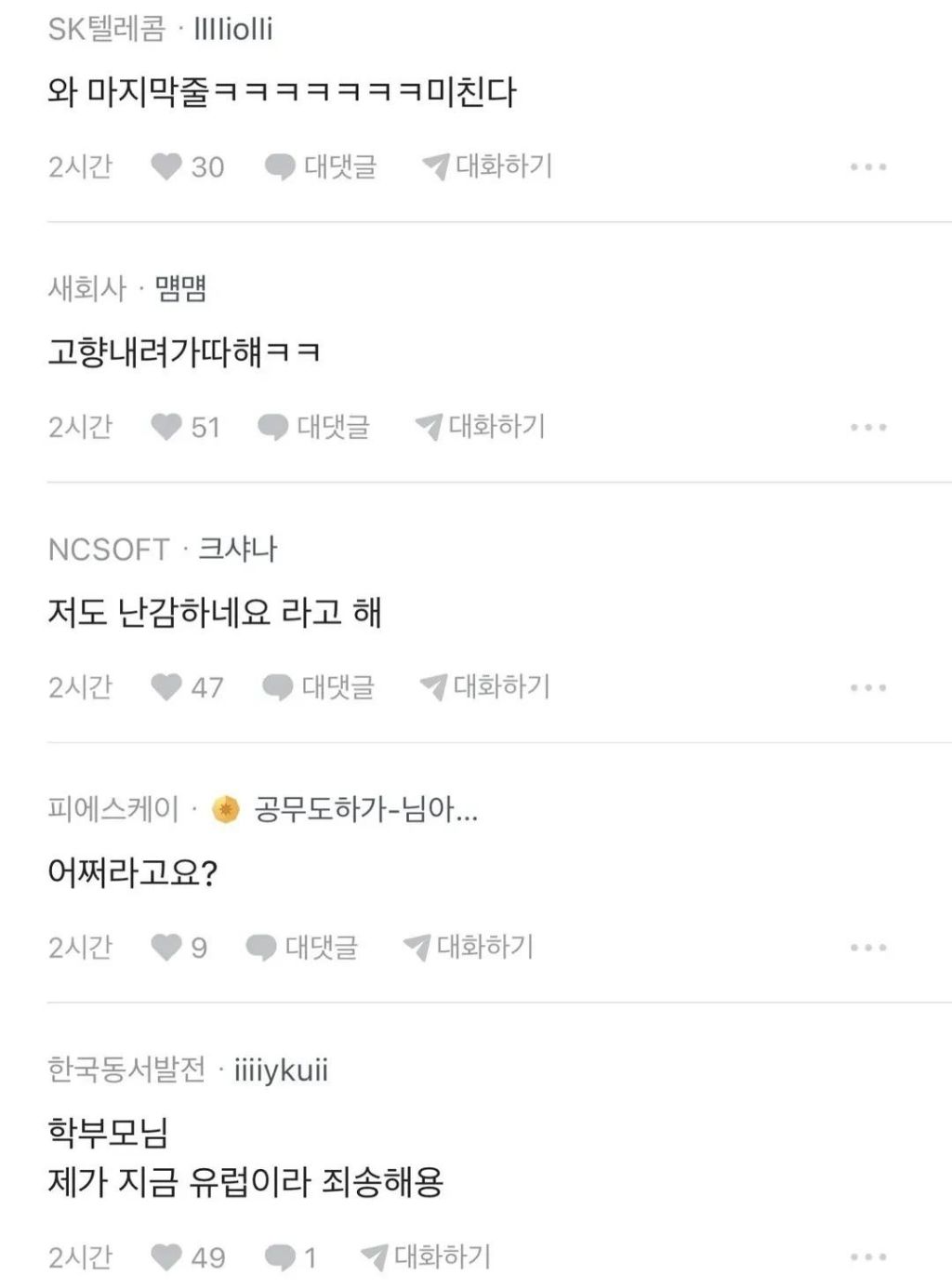Like the comment by 맴맴

167,427
